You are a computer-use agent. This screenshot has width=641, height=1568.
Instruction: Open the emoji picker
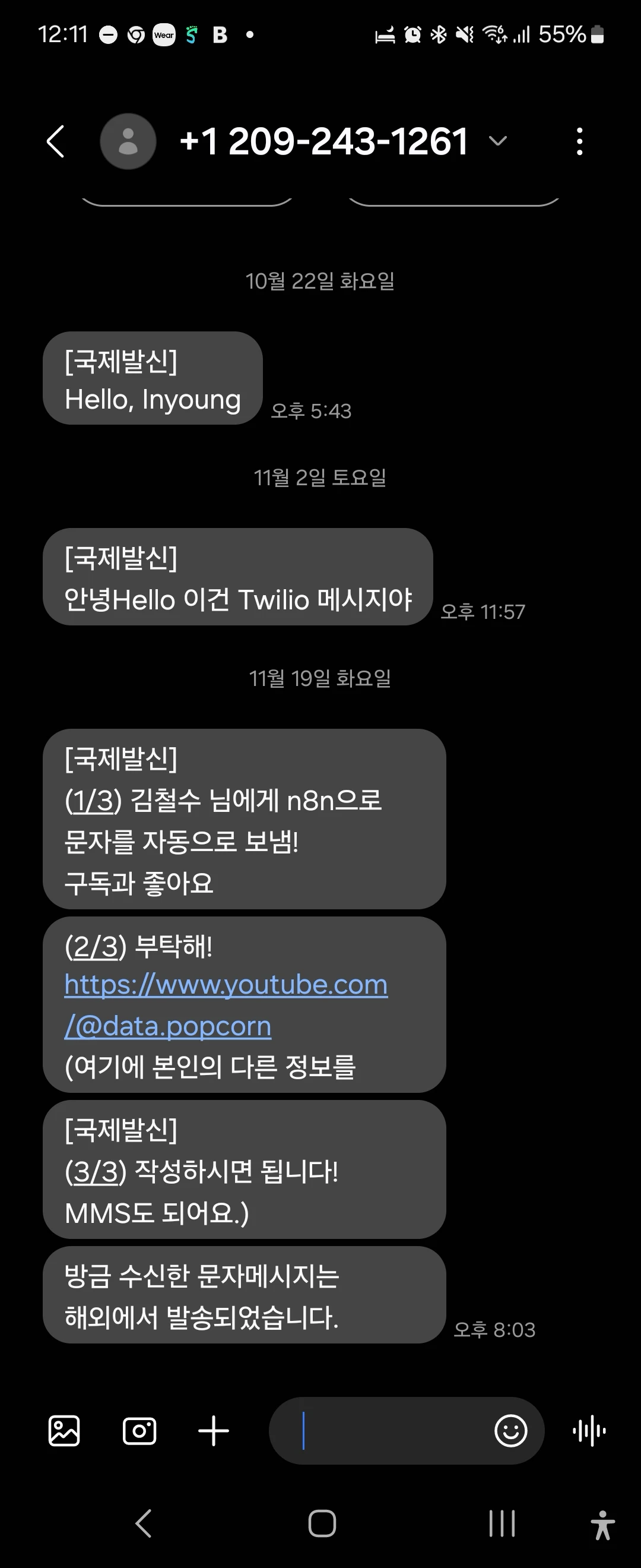click(510, 1430)
